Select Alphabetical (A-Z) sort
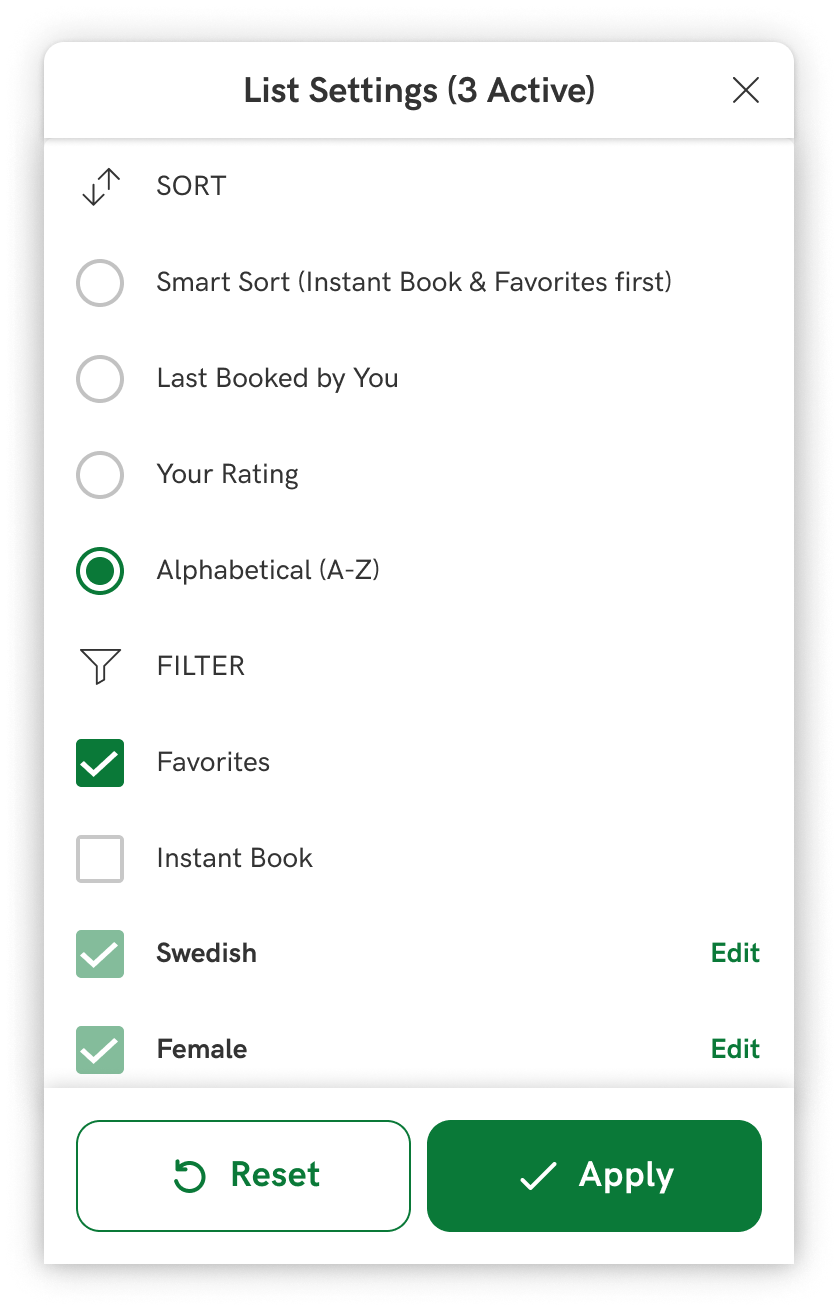Image resolution: width=838 pixels, height=1310 pixels. coord(100,571)
